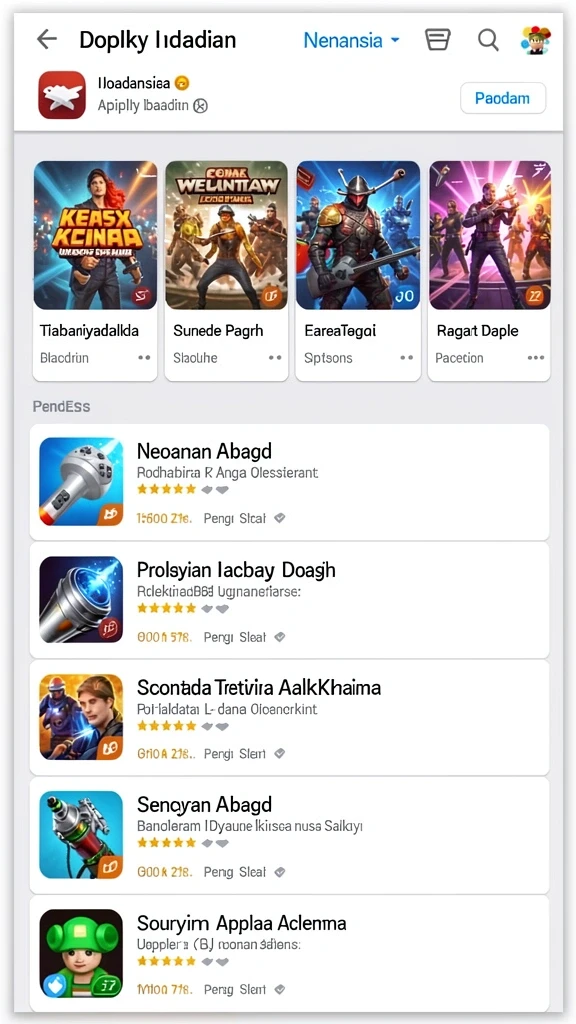576x1024 pixels.
Task: Open the EareaTegai game card
Action: pyautogui.click(x=358, y=271)
